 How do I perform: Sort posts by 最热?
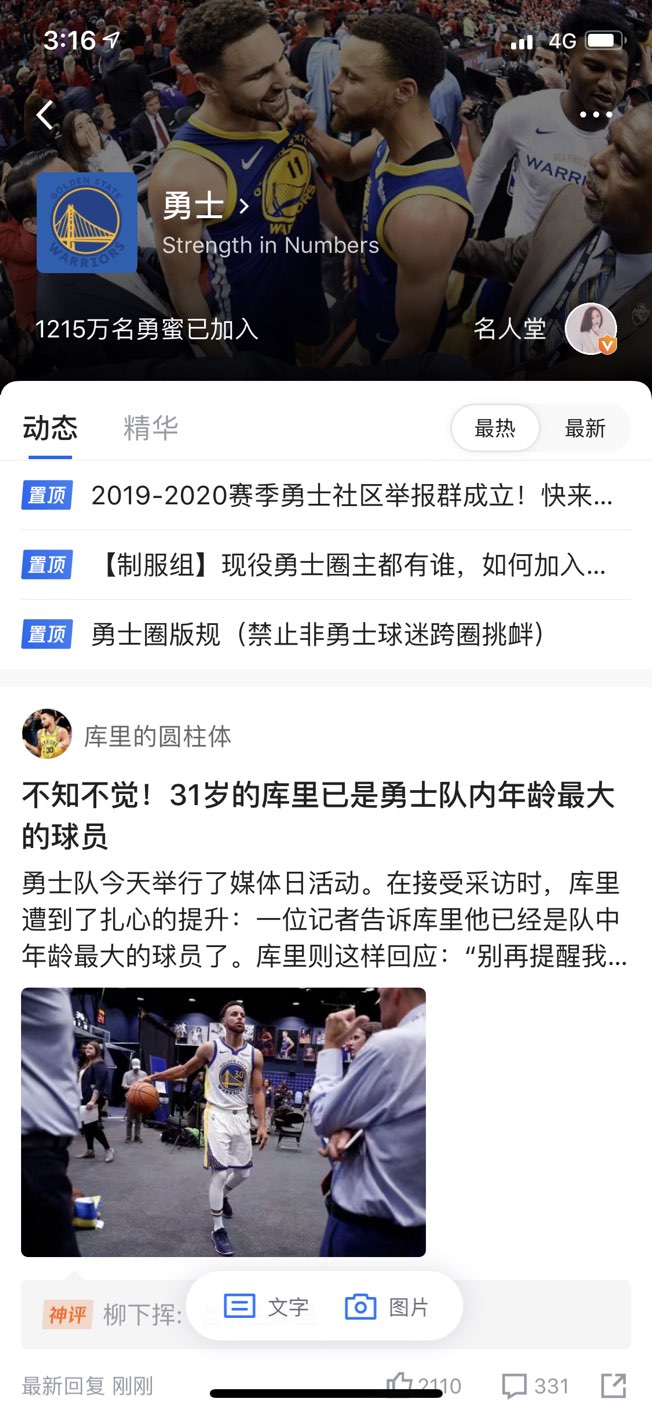[495, 429]
